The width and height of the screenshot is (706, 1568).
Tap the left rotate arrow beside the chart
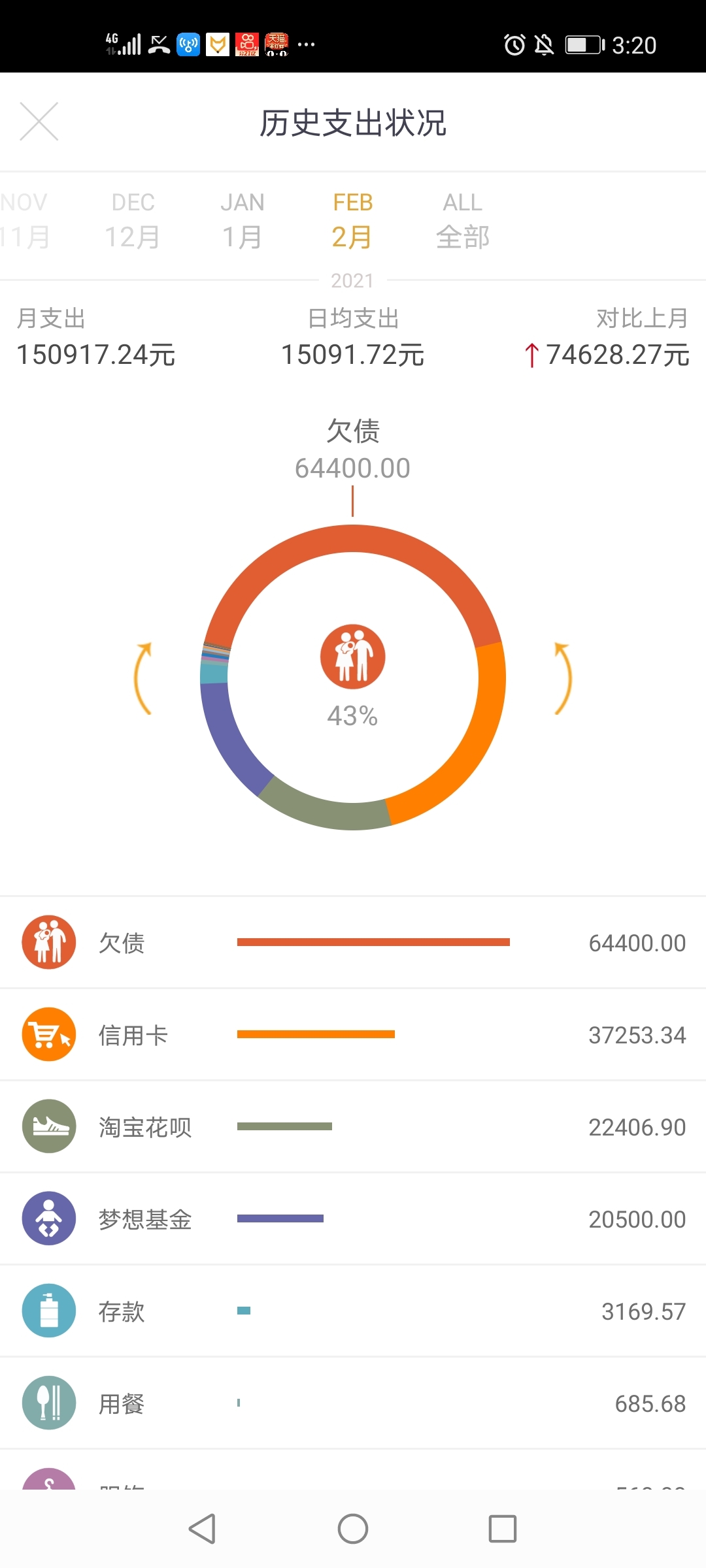[x=144, y=678]
